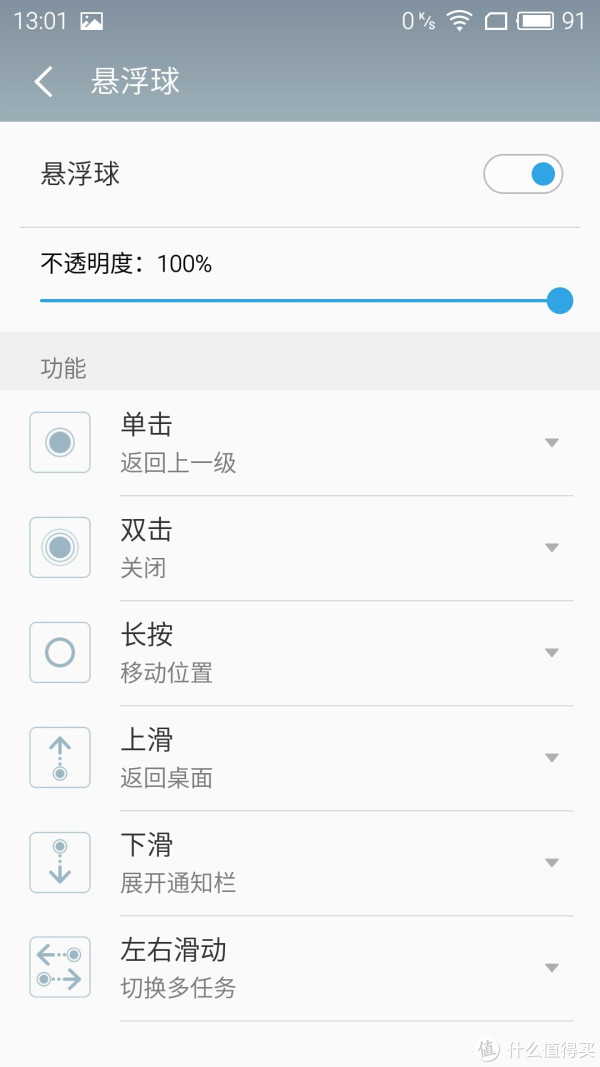Change the 双击 action

tap(551, 548)
